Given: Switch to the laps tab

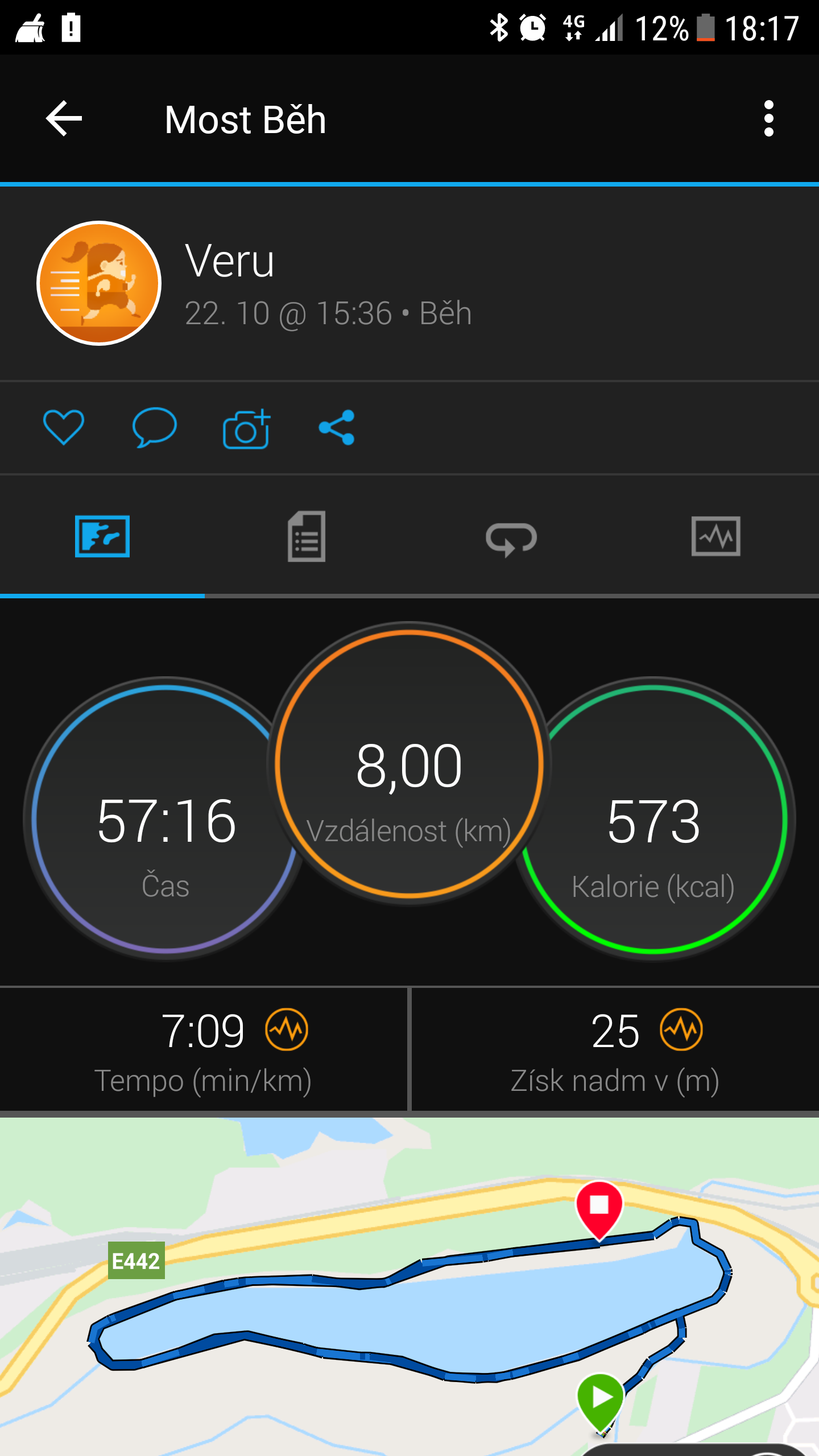Looking at the screenshot, I should point(511,538).
